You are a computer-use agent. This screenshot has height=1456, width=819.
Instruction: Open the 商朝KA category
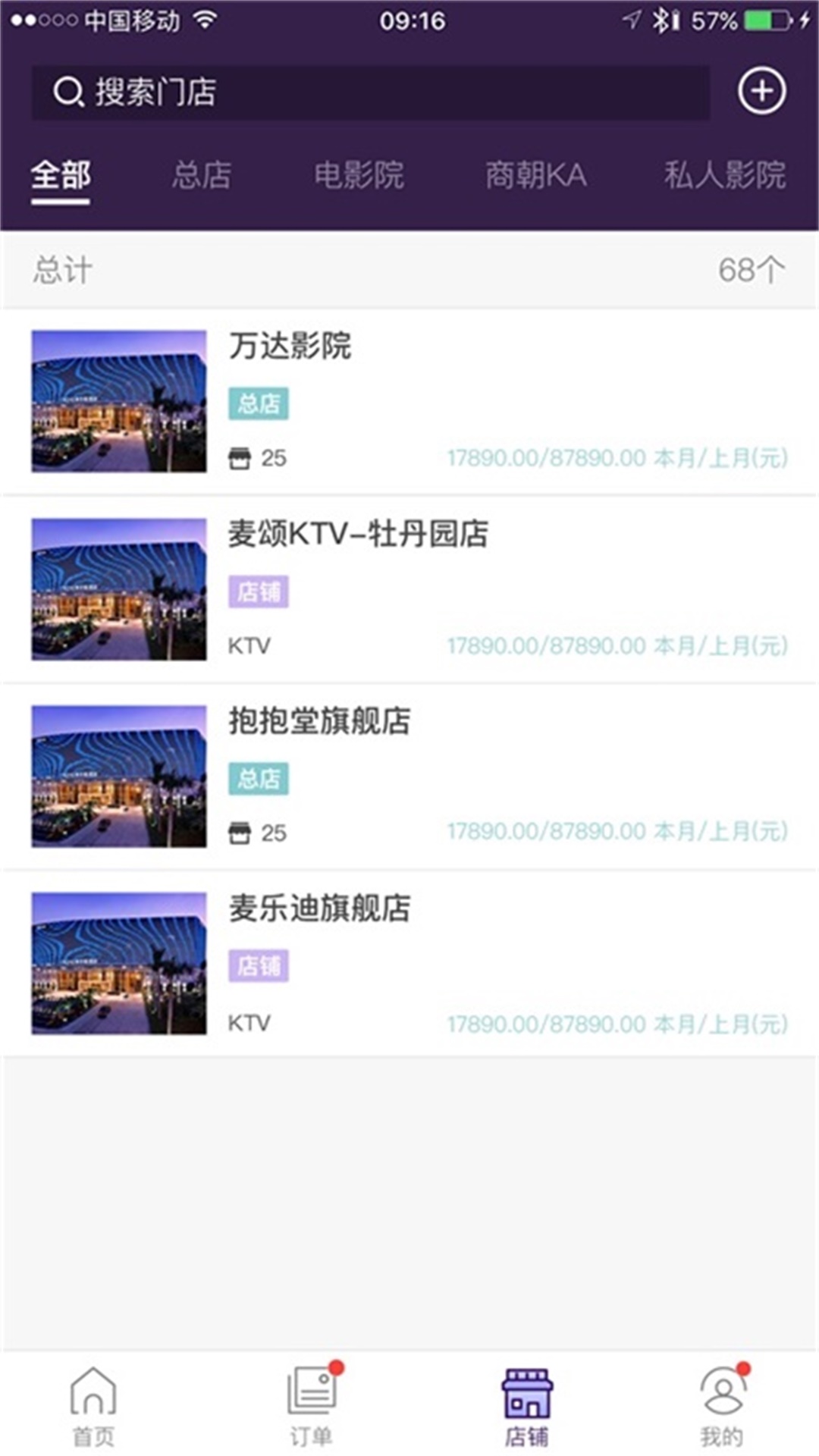[x=536, y=175]
